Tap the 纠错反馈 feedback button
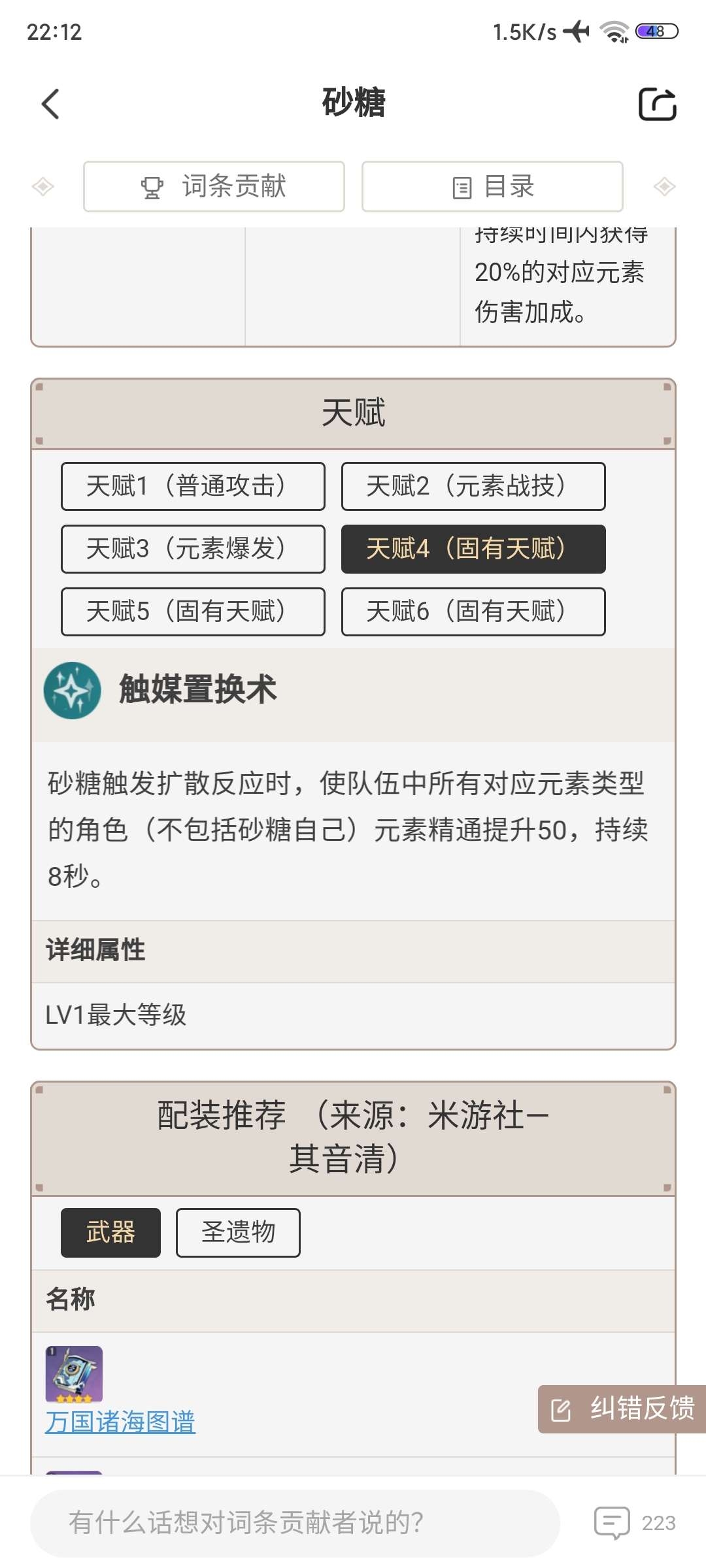706x1568 pixels. (x=622, y=1409)
